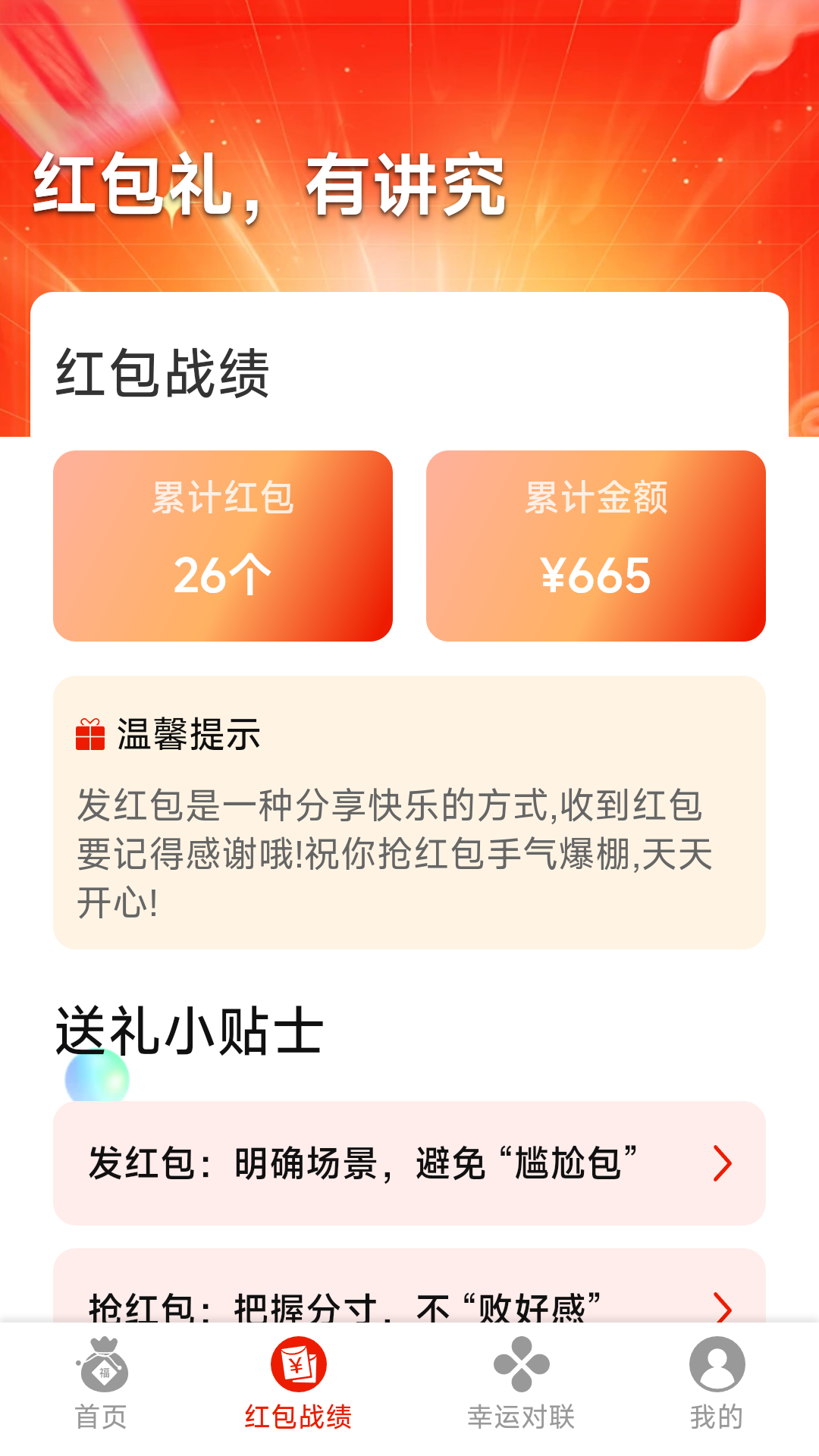Go to the 幸运对联 tab
This screenshot has height=1456, width=819.
click(x=521, y=1383)
